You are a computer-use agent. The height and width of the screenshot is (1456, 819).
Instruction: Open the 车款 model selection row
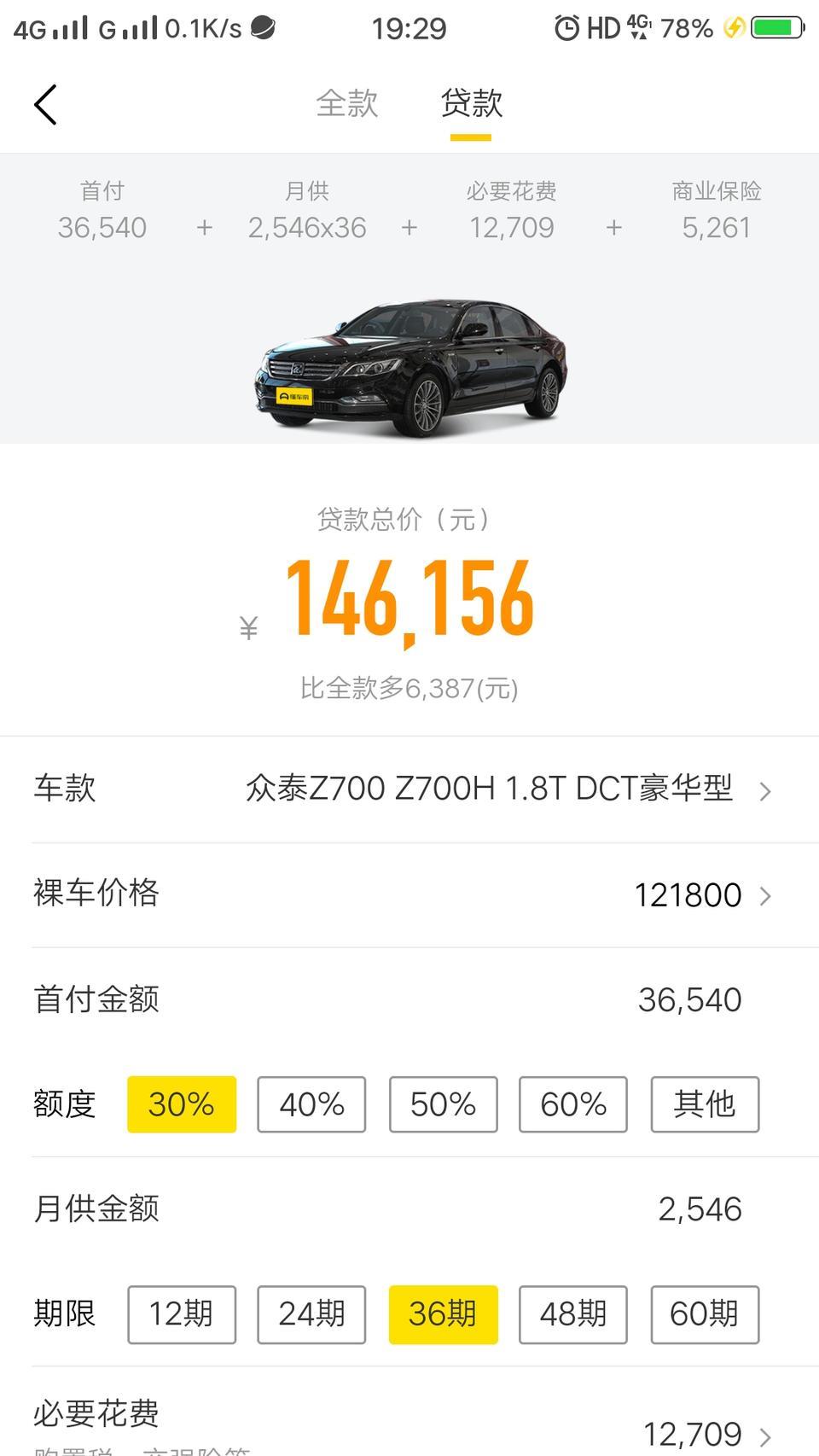(409, 789)
